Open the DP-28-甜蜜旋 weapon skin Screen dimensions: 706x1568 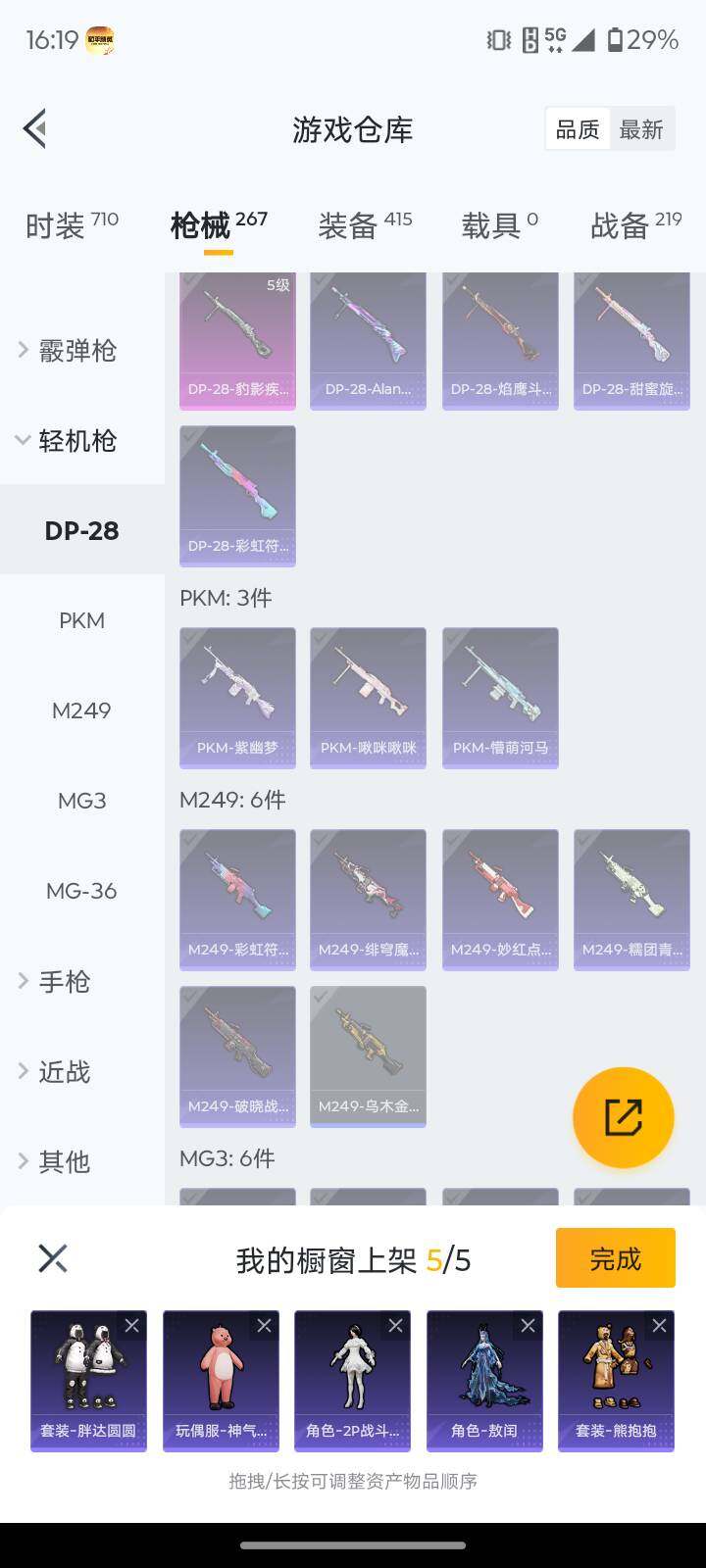631,338
